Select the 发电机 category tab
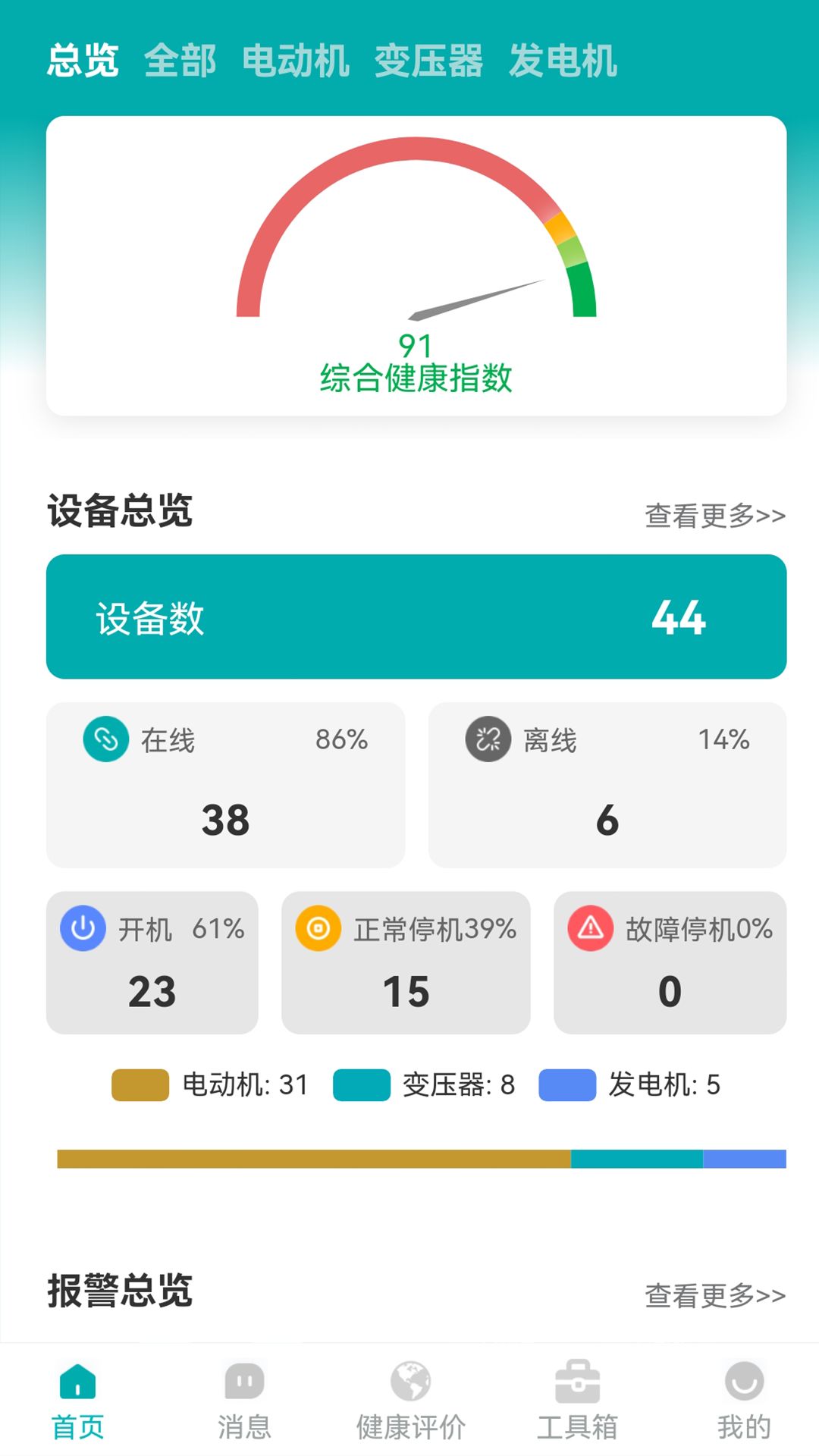This screenshot has height=1456, width=819. pyautogui.click(x=565, y=63)
